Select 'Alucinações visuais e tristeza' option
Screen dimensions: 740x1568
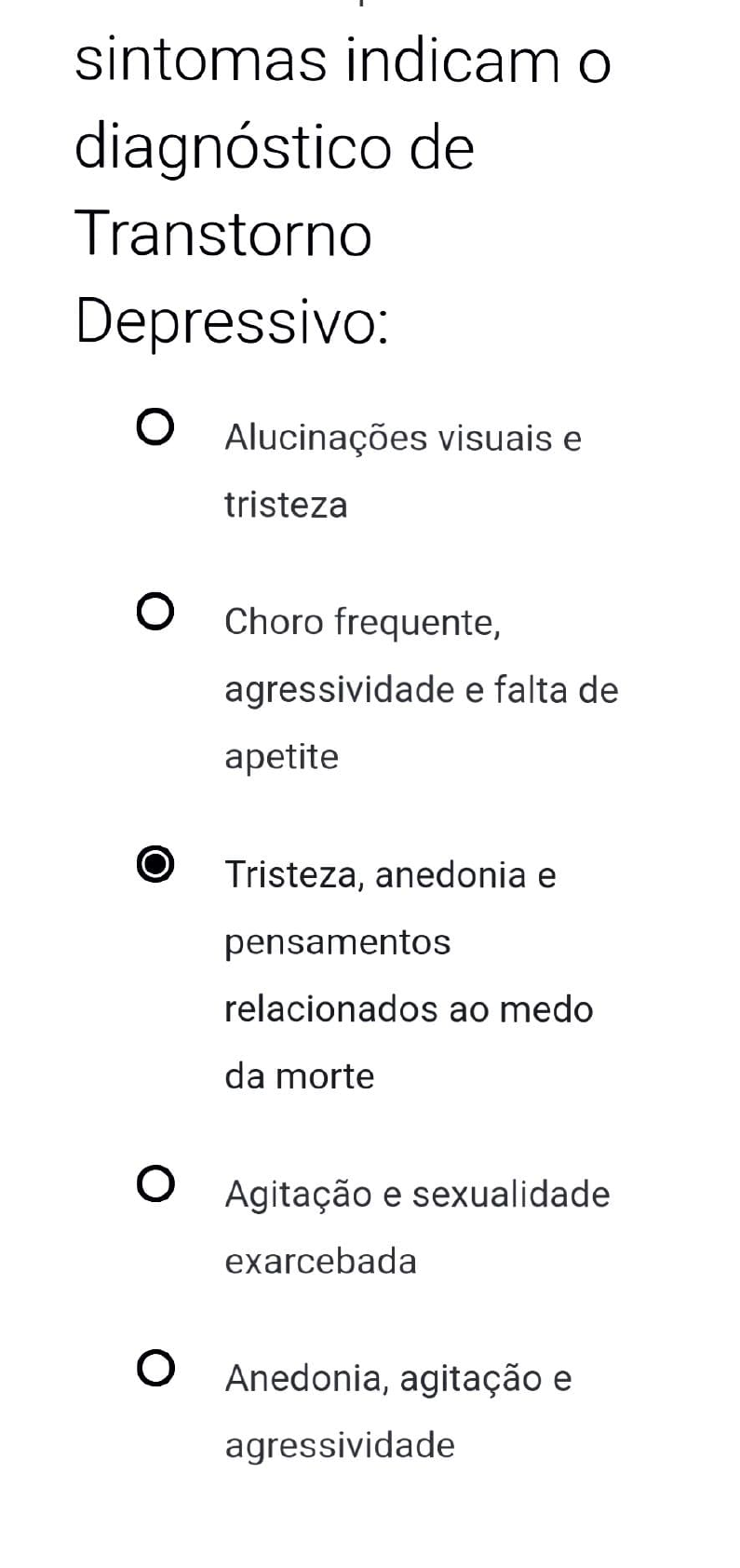[155, 428]
